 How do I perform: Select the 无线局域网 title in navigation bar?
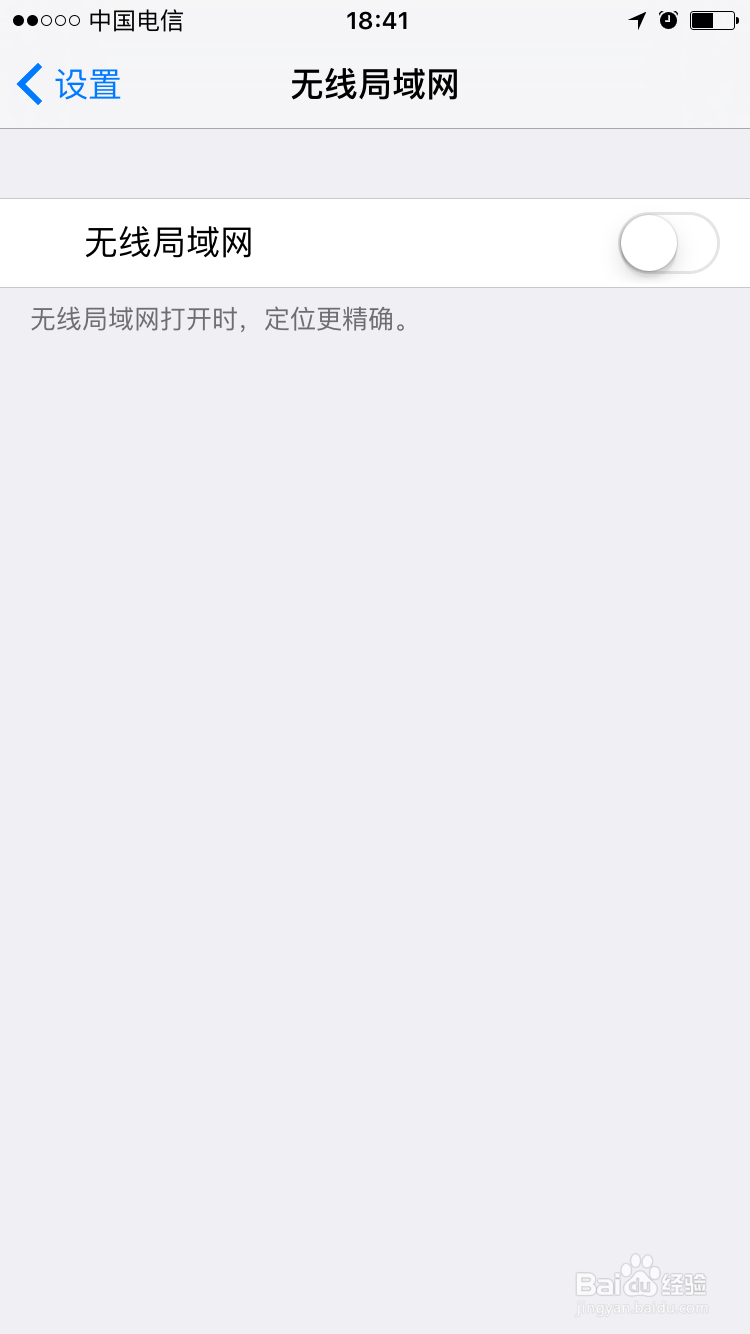point(375,85)
